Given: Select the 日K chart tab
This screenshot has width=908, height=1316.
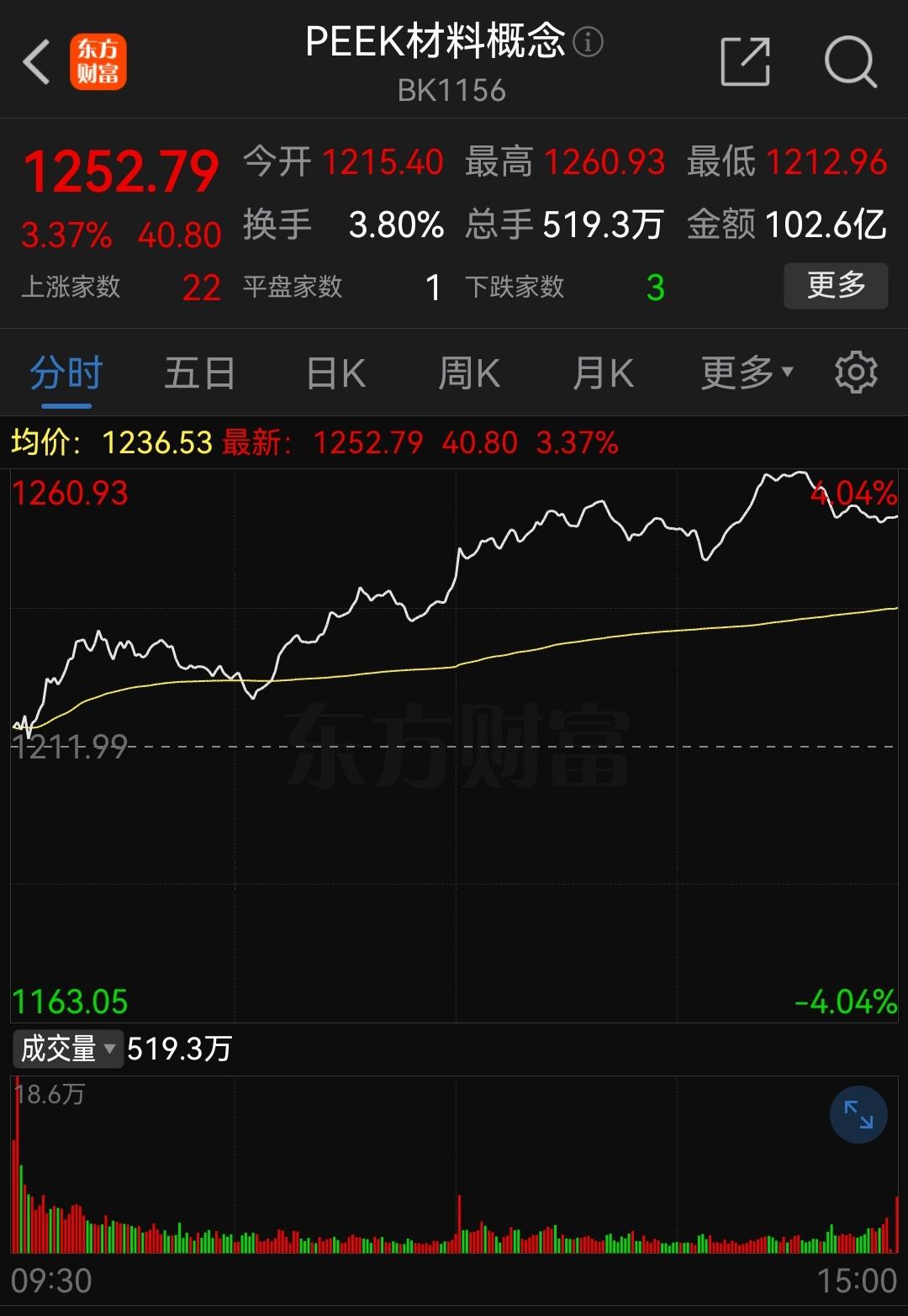Looking at the screenshot, I should click(x=335, y=373).
